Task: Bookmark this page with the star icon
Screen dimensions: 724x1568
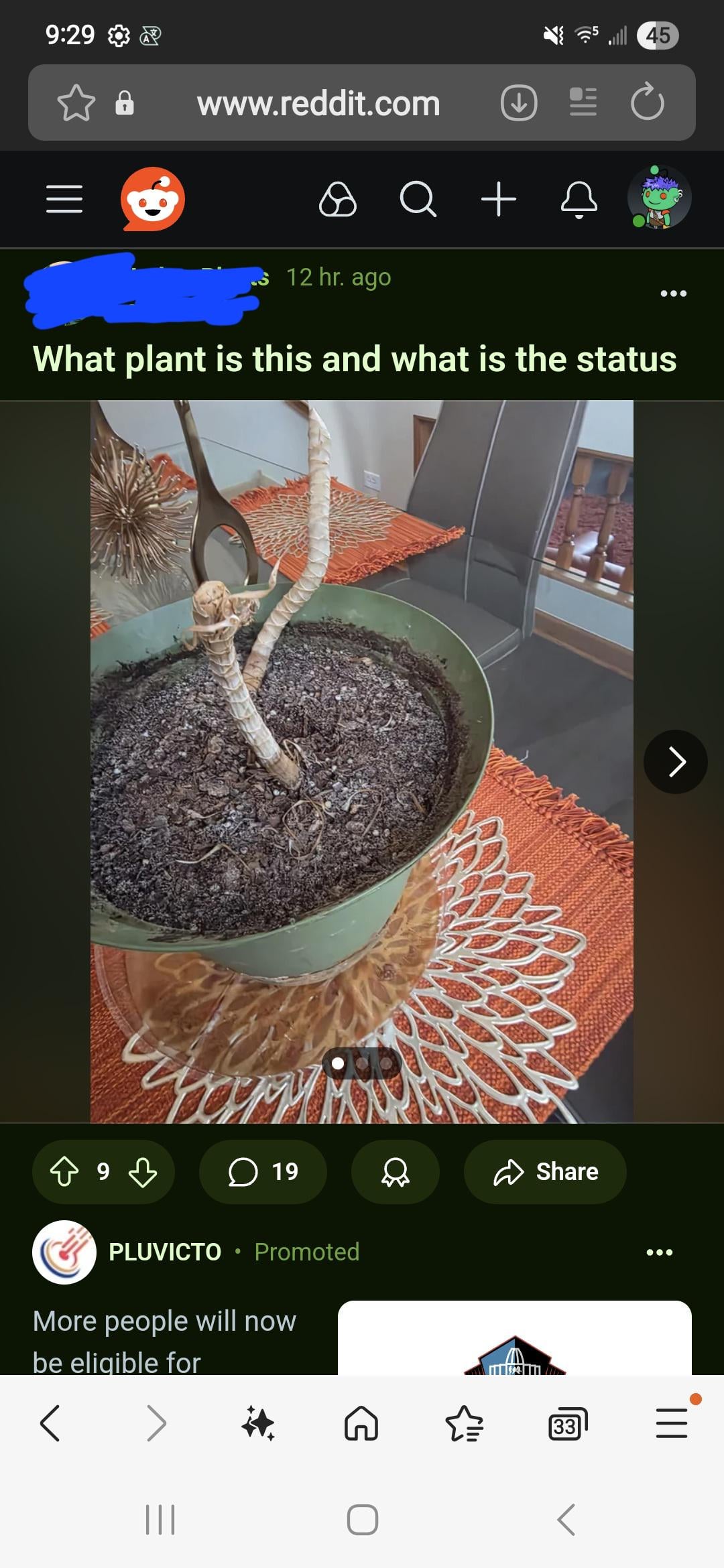Action: (x=76, y=103)
